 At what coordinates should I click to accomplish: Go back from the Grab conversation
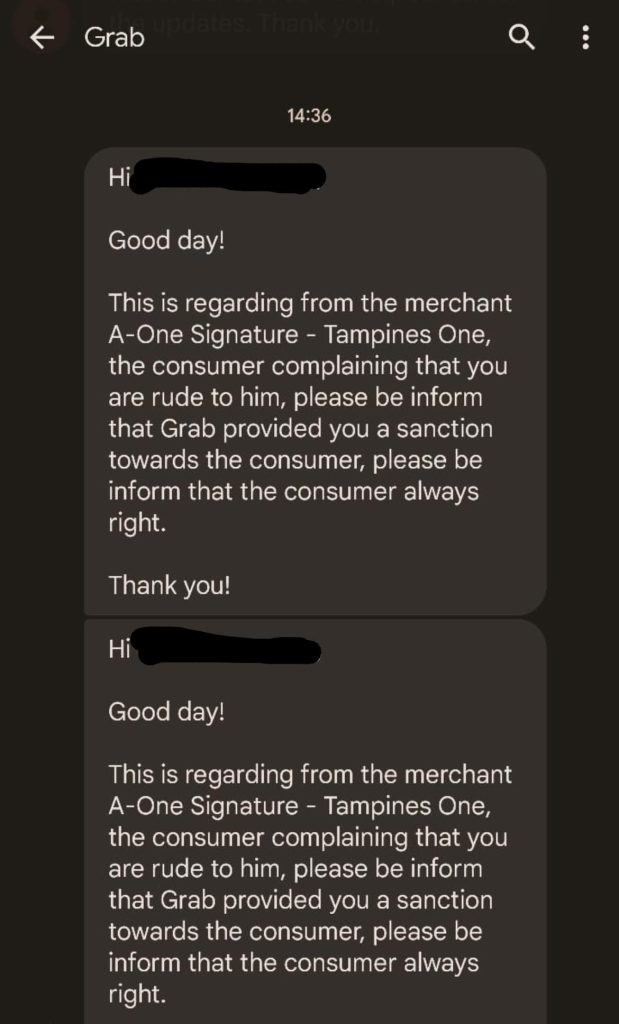tap(42, 38)
